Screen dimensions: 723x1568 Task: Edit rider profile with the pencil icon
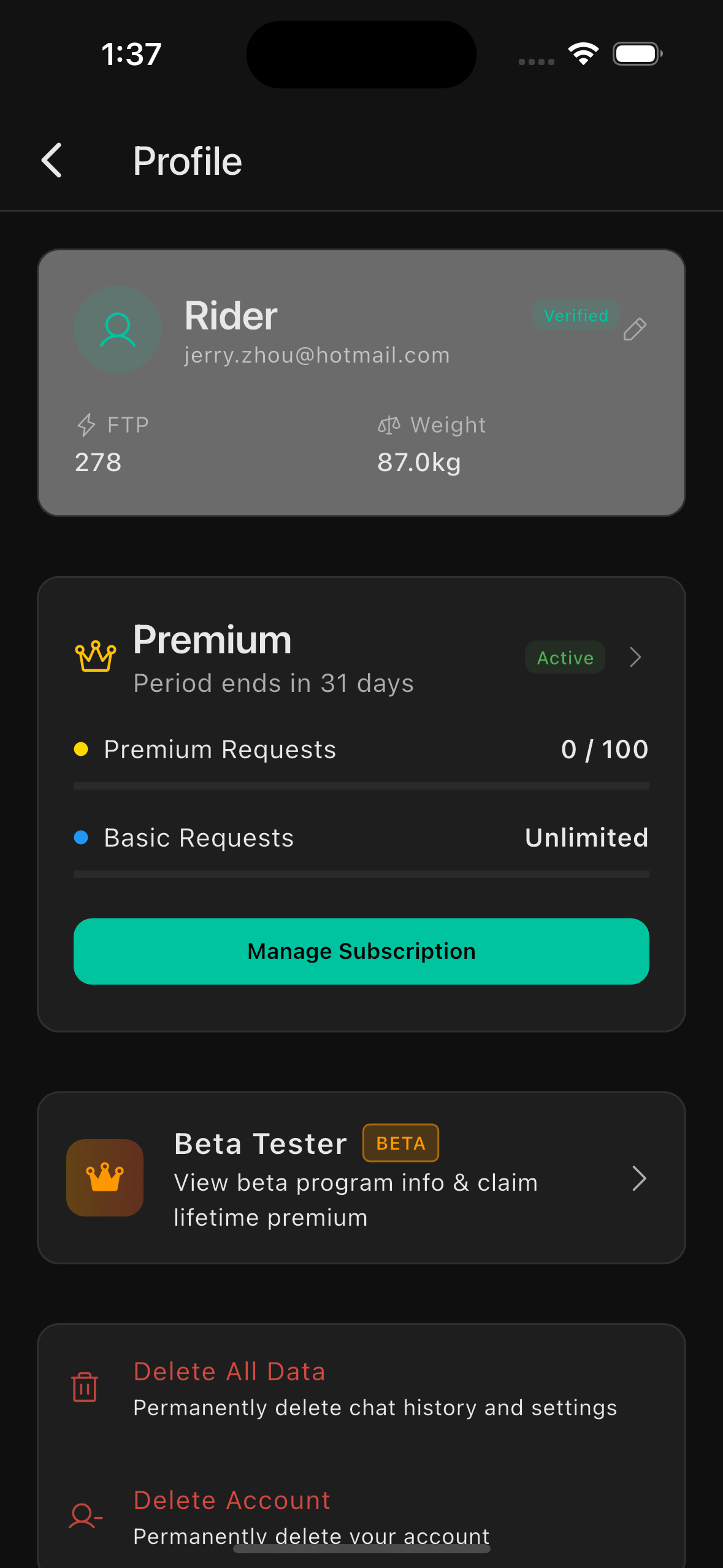pos(635,329)
